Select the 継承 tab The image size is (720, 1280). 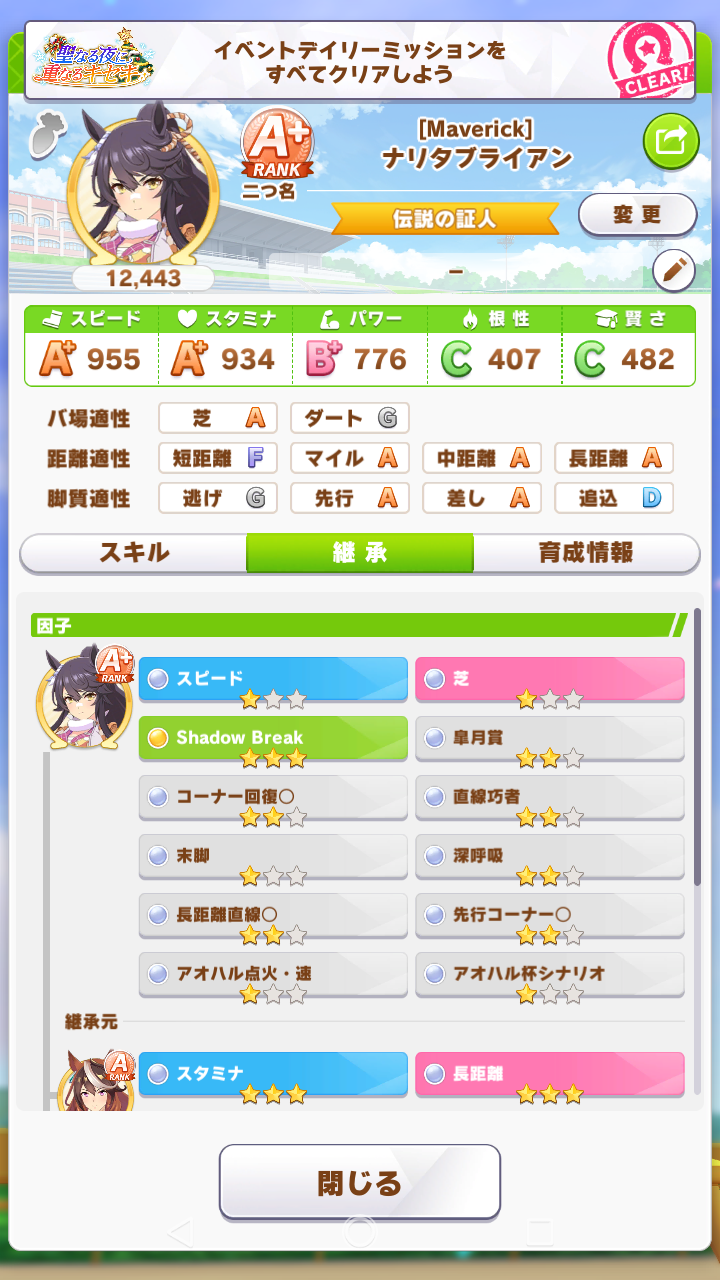[x=360, y=553]
